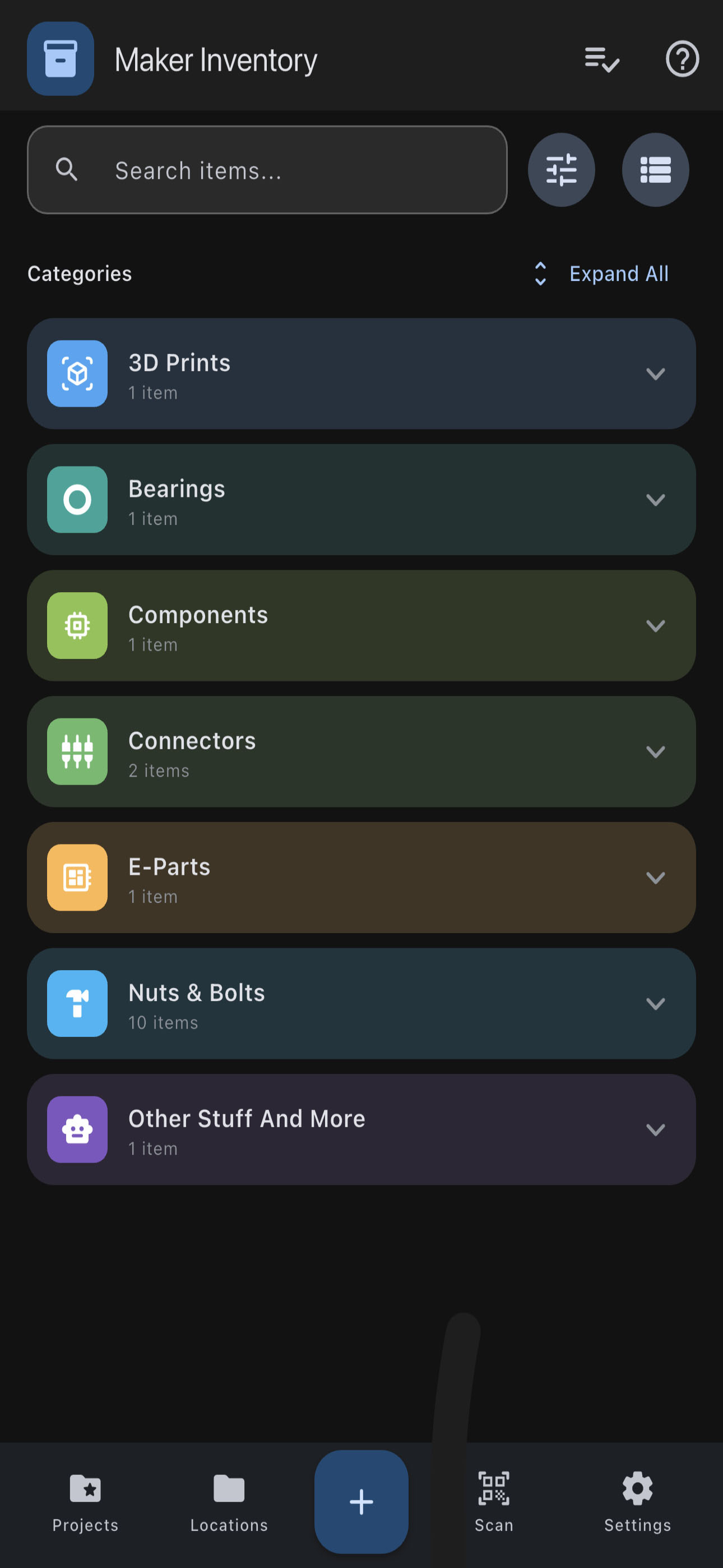The width and height of the screenshot is (723, 1568).
Task: Tap the Bearings category ring icon
Action: [77, 500]
